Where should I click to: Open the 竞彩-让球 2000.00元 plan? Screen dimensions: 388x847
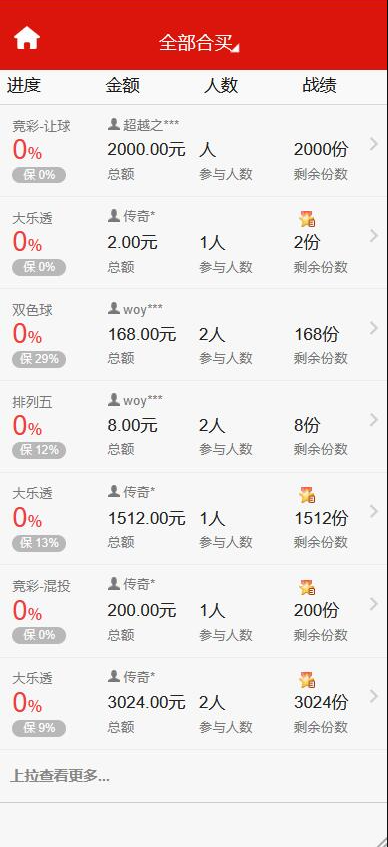[x=194, y=151]
